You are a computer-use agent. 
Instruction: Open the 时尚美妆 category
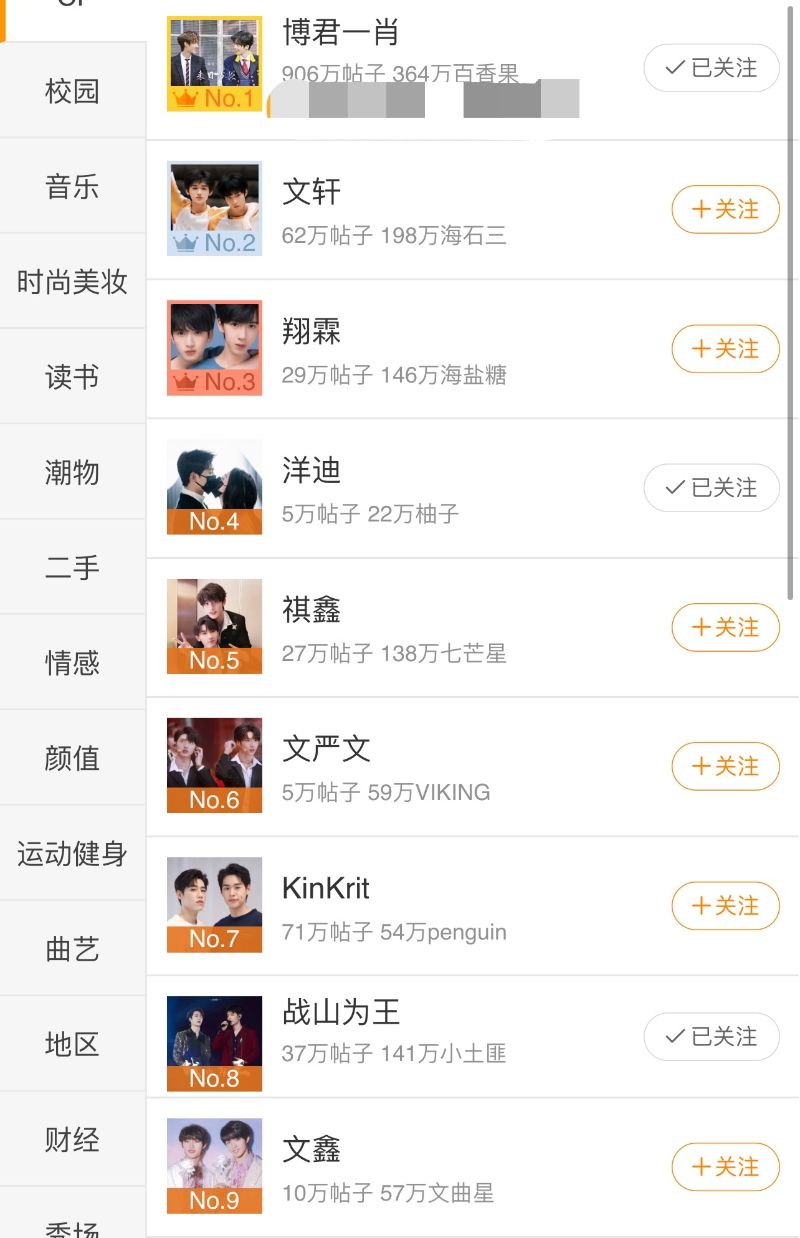(72, 282)
